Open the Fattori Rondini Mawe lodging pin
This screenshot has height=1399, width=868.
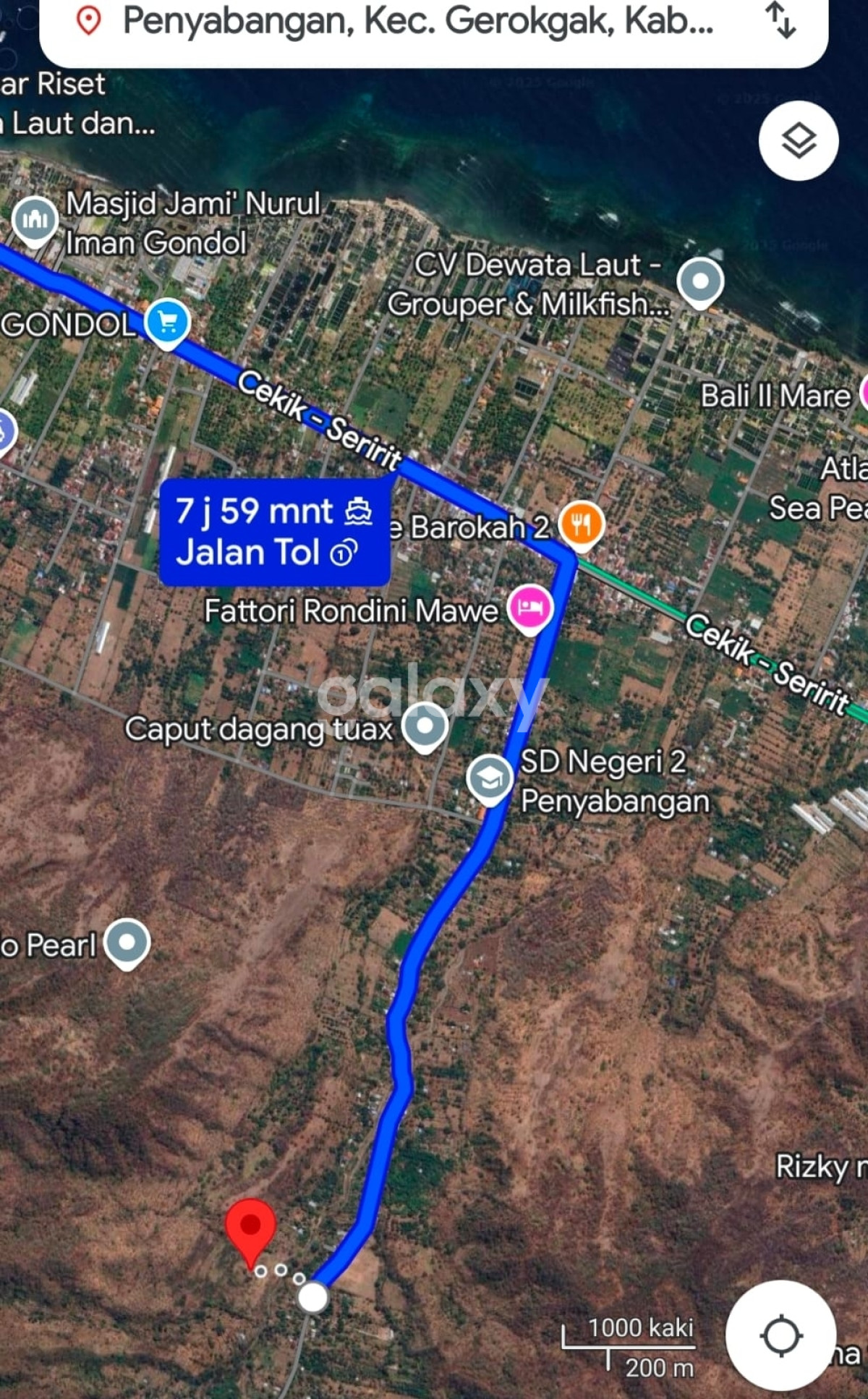pos(530,607)
